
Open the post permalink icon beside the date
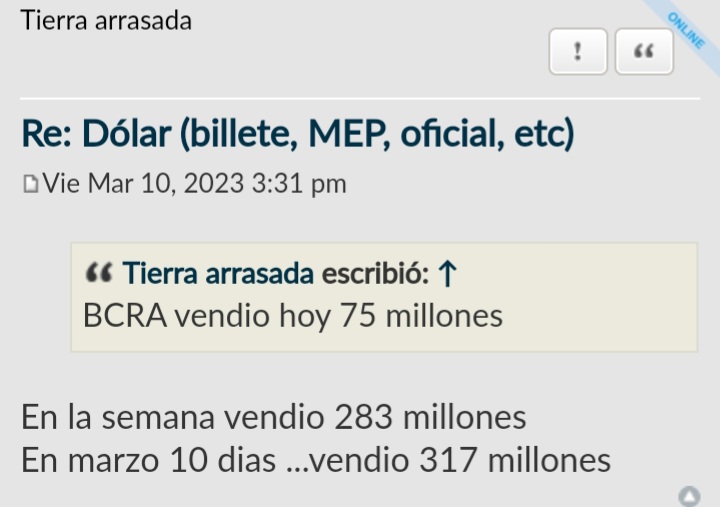(x=30, y=184)
